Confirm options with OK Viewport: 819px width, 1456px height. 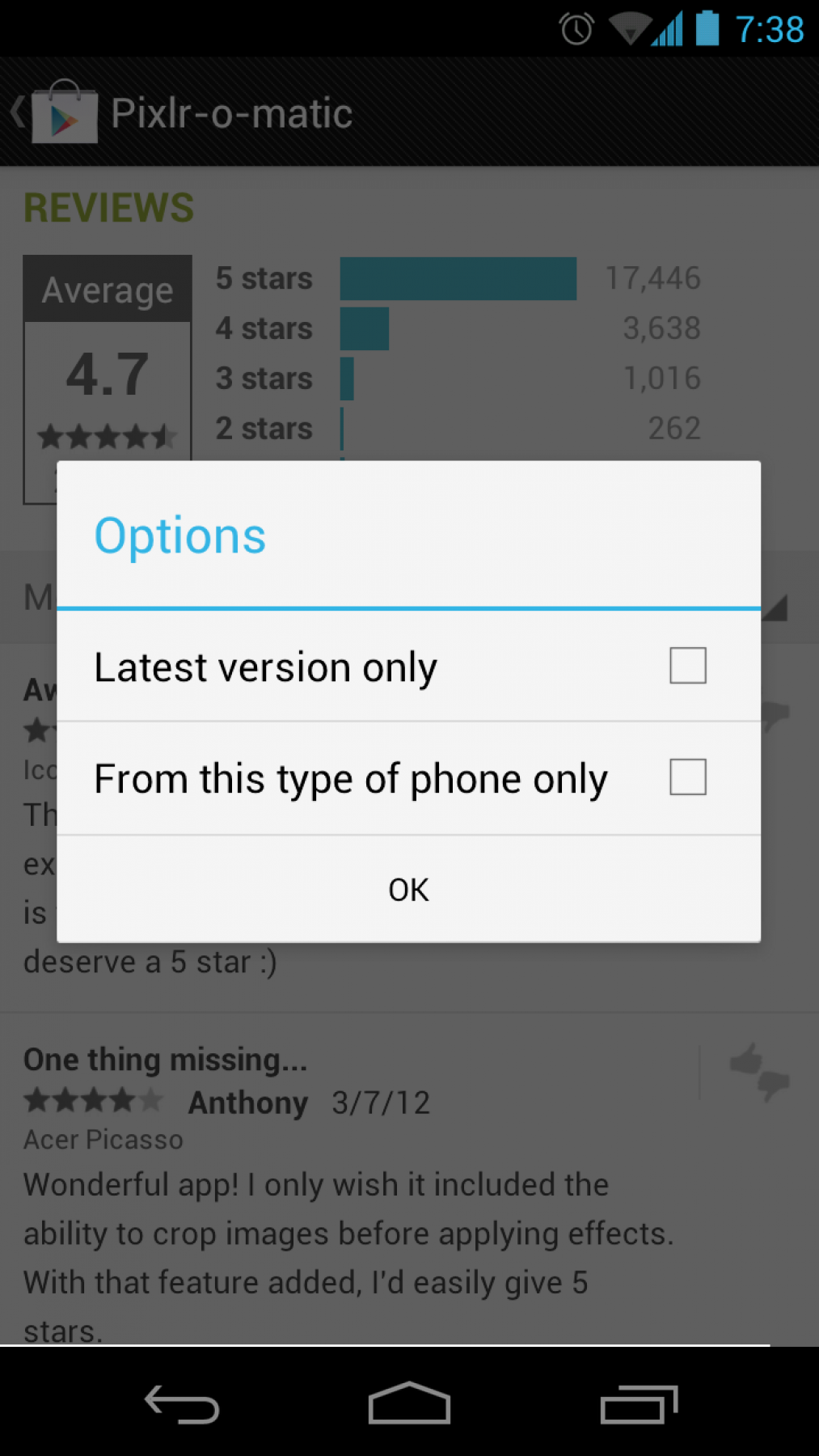[408, 890]
